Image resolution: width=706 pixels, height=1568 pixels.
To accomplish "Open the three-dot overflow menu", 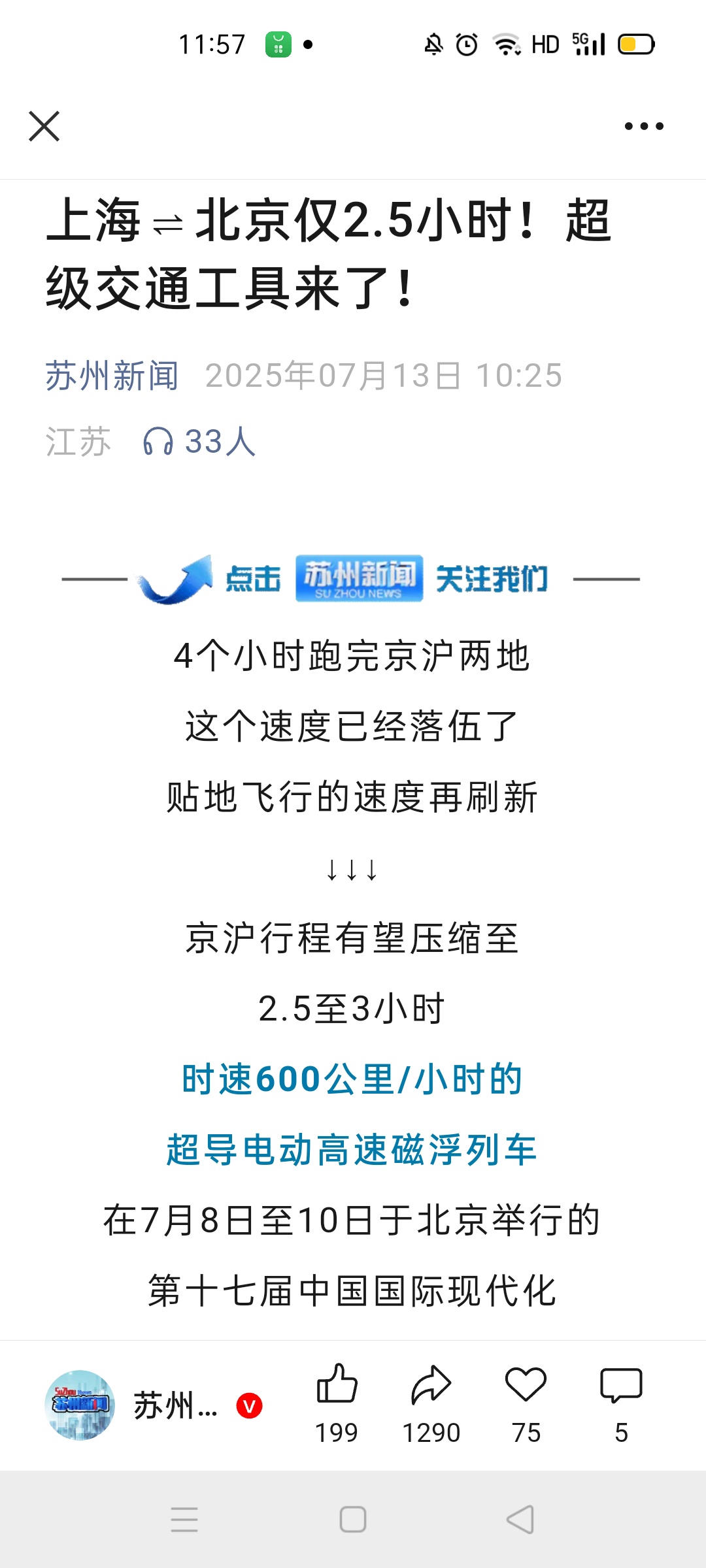I will [644, 126].
